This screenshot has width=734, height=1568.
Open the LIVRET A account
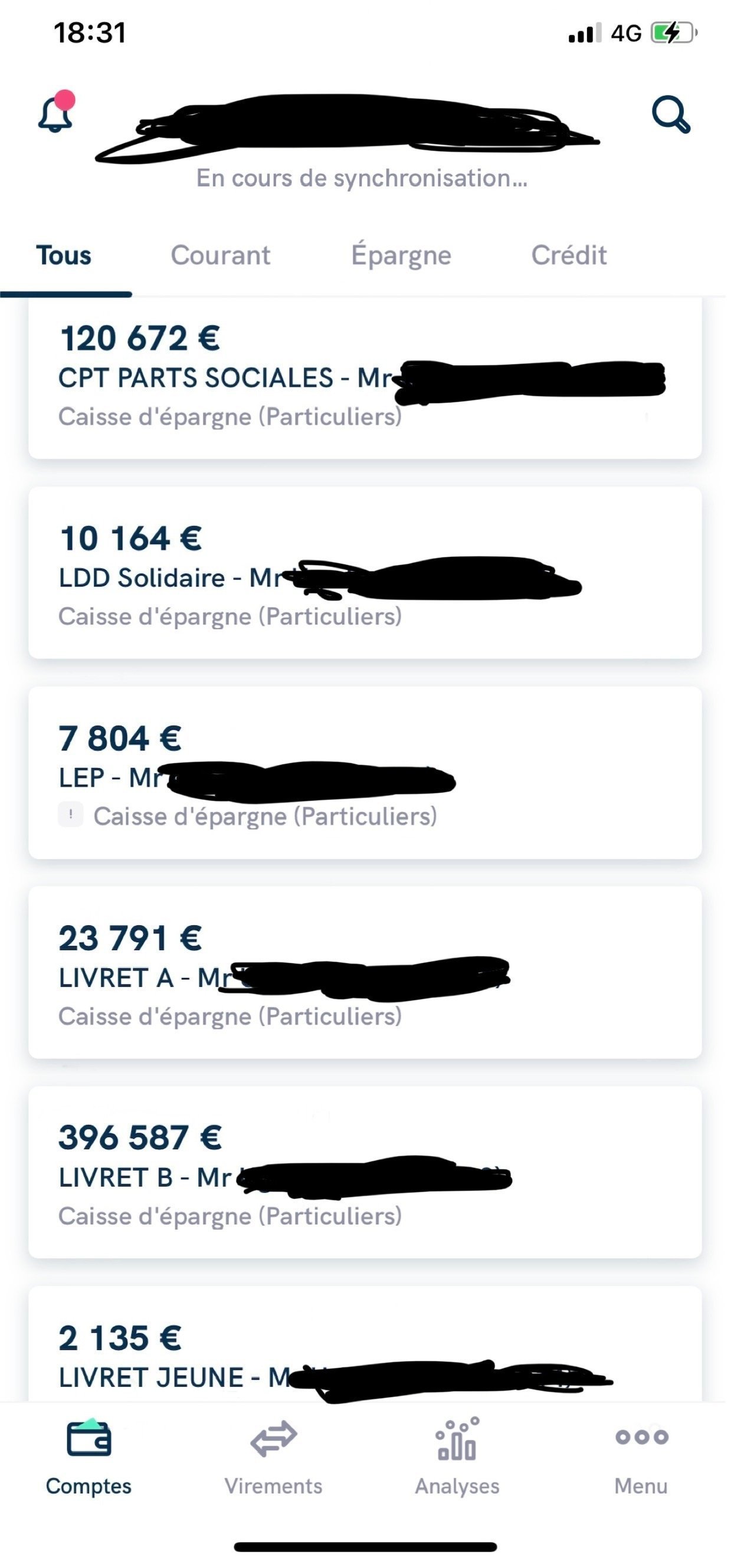tap(365, 973)
